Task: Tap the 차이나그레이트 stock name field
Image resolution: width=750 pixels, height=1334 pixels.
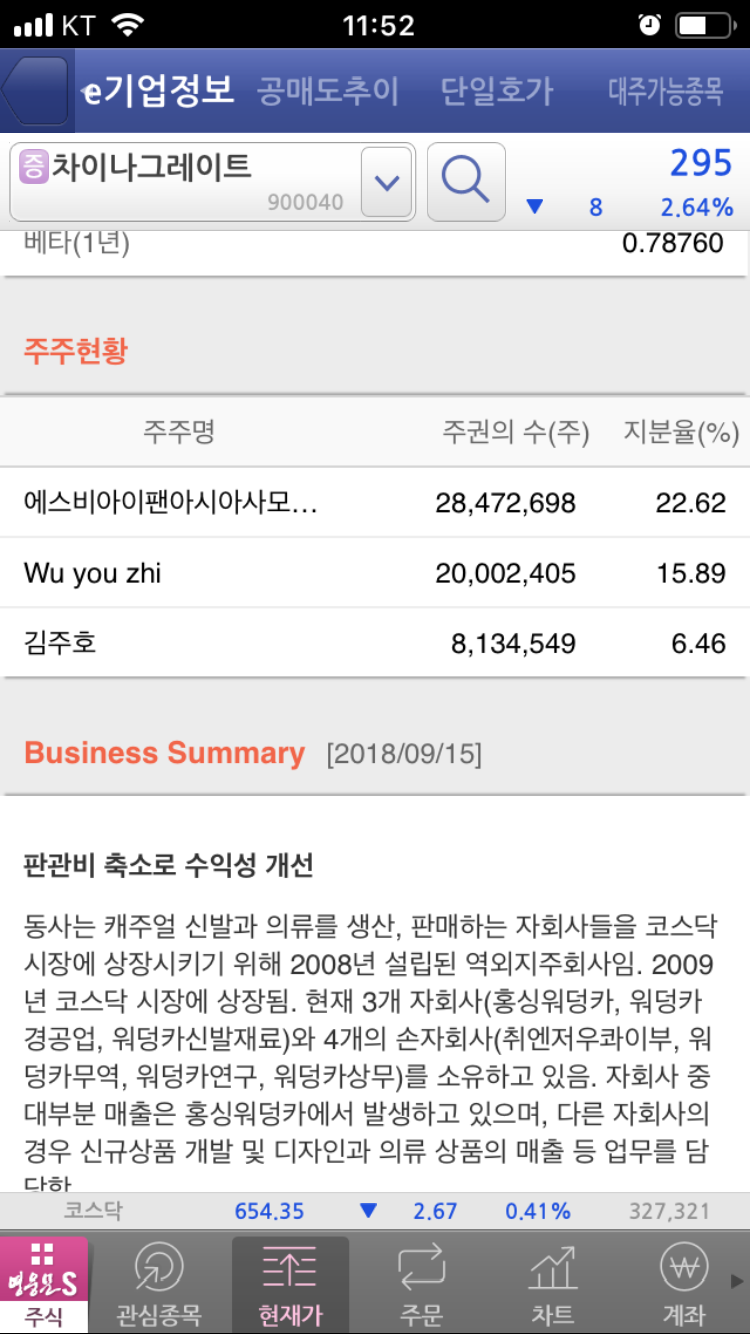Action: (x=184, y=182)
